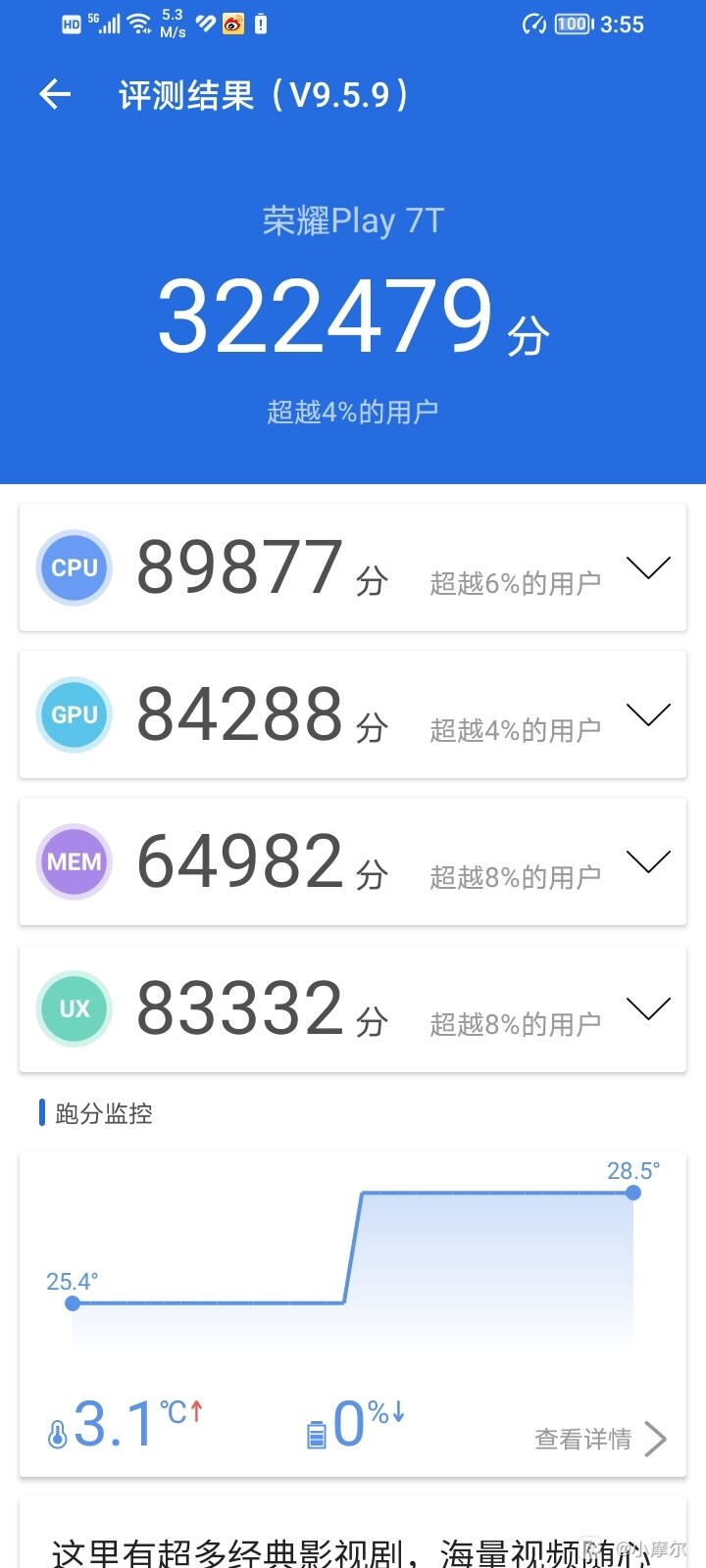Expand the CPU score details
The image size is (706, 1568).
tap(648, 567)
